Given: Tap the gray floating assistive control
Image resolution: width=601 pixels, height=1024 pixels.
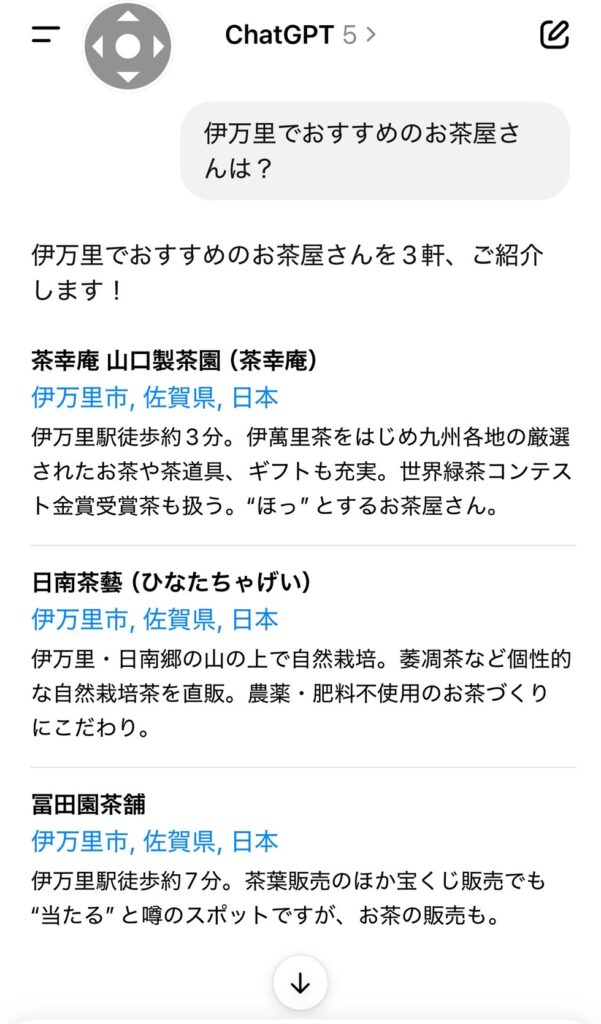Looking at the screenshot, I should point(128,46).
